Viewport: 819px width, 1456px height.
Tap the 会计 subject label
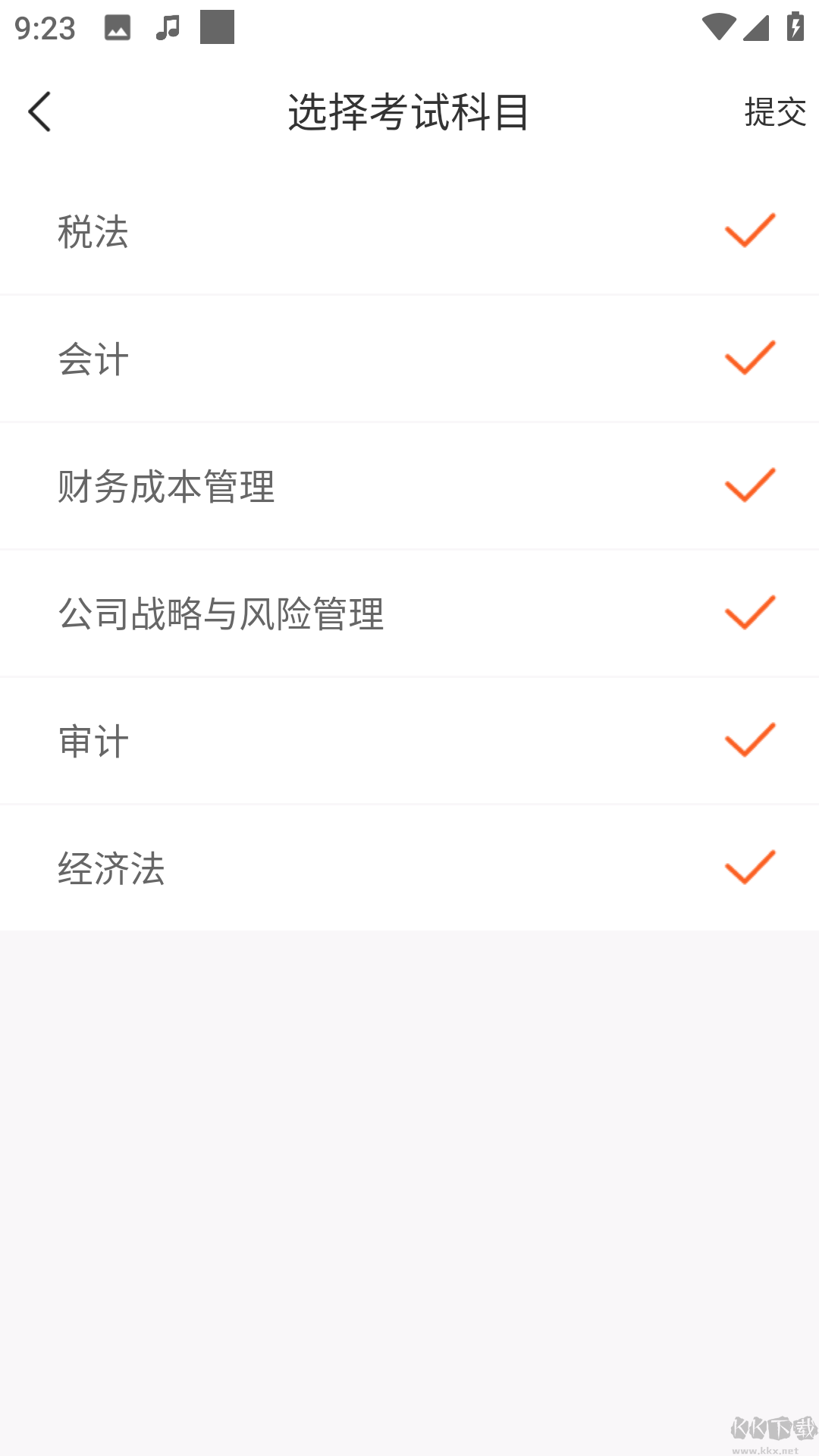94,358
